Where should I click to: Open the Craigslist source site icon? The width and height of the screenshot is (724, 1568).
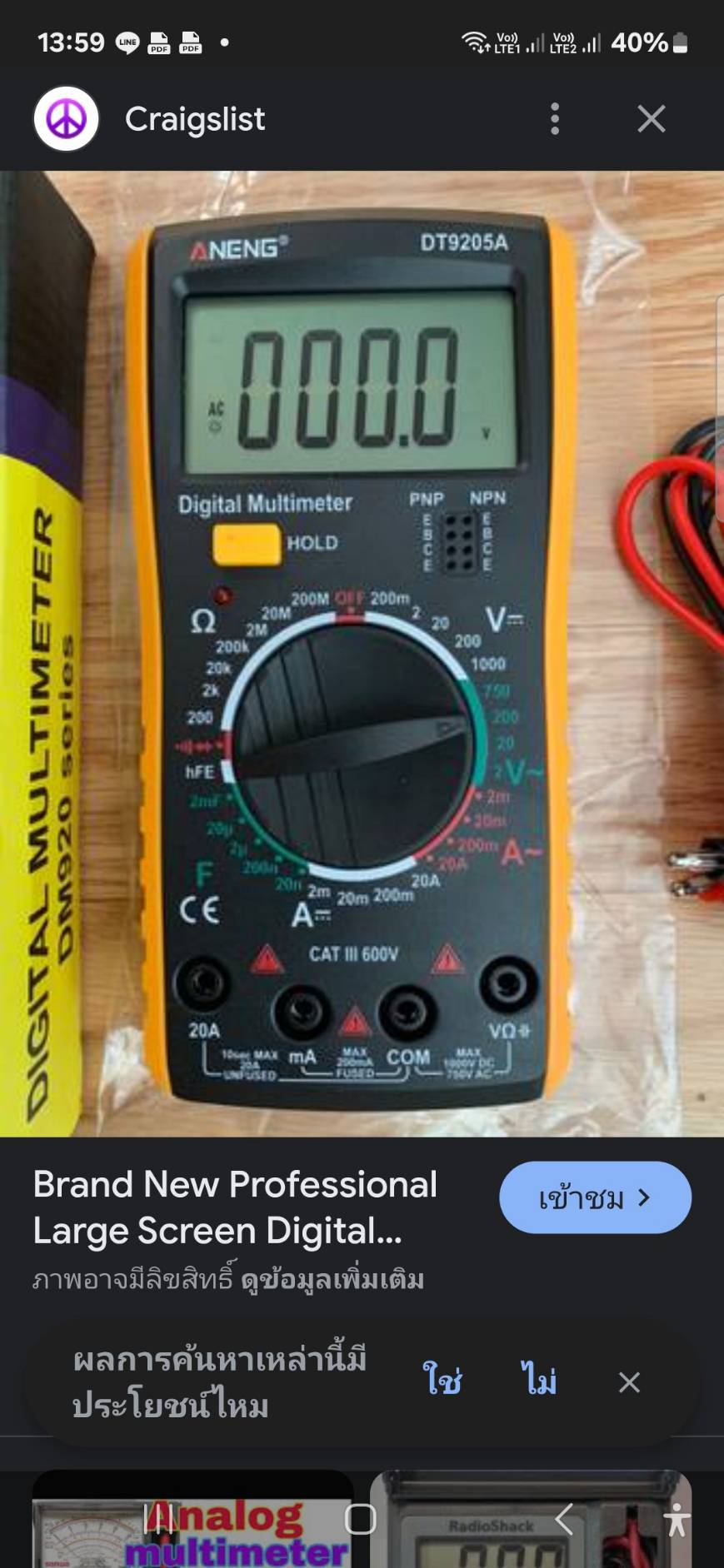67,119
